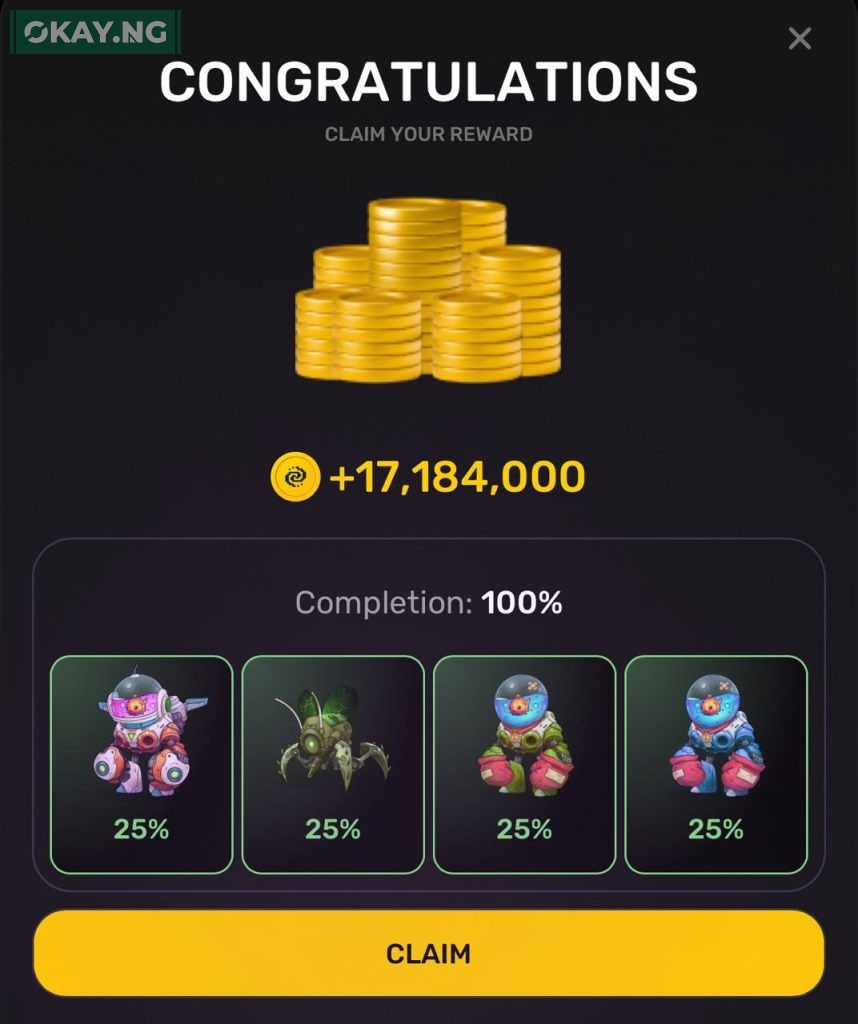Viewport: 858px width, 1024px height.
Task: Close the congratulations reward dialog
Action: click(799, 39)
